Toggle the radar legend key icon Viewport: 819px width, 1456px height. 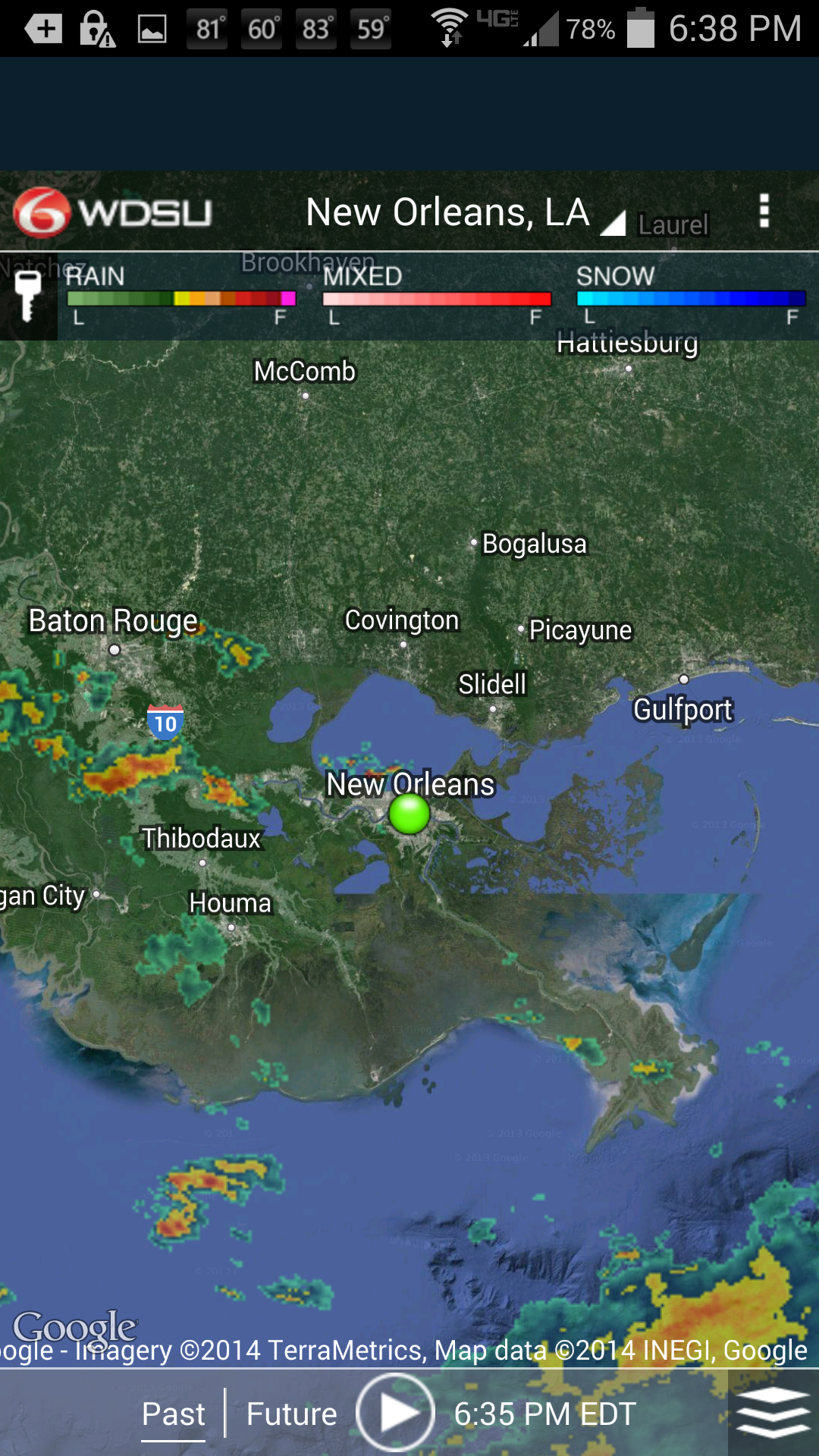click(28, 297)
